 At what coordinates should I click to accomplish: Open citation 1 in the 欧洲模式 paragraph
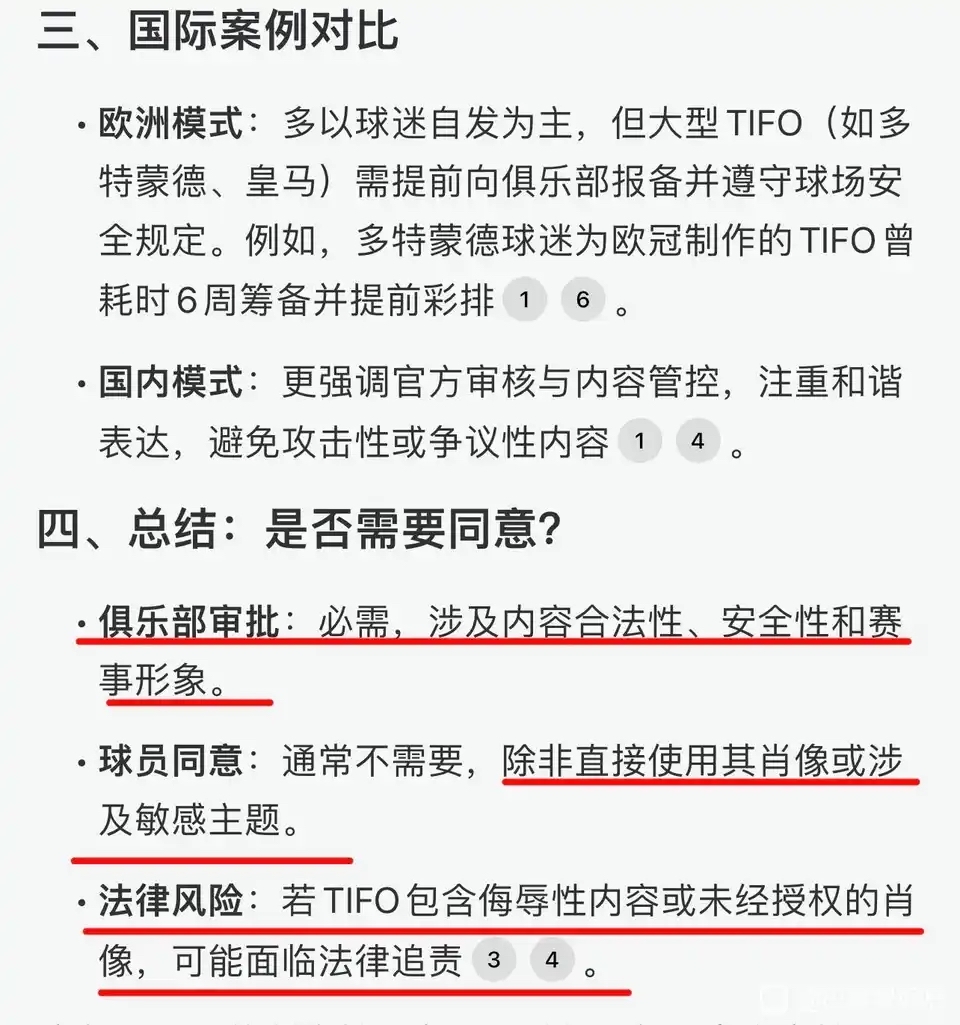coord(524,300)
